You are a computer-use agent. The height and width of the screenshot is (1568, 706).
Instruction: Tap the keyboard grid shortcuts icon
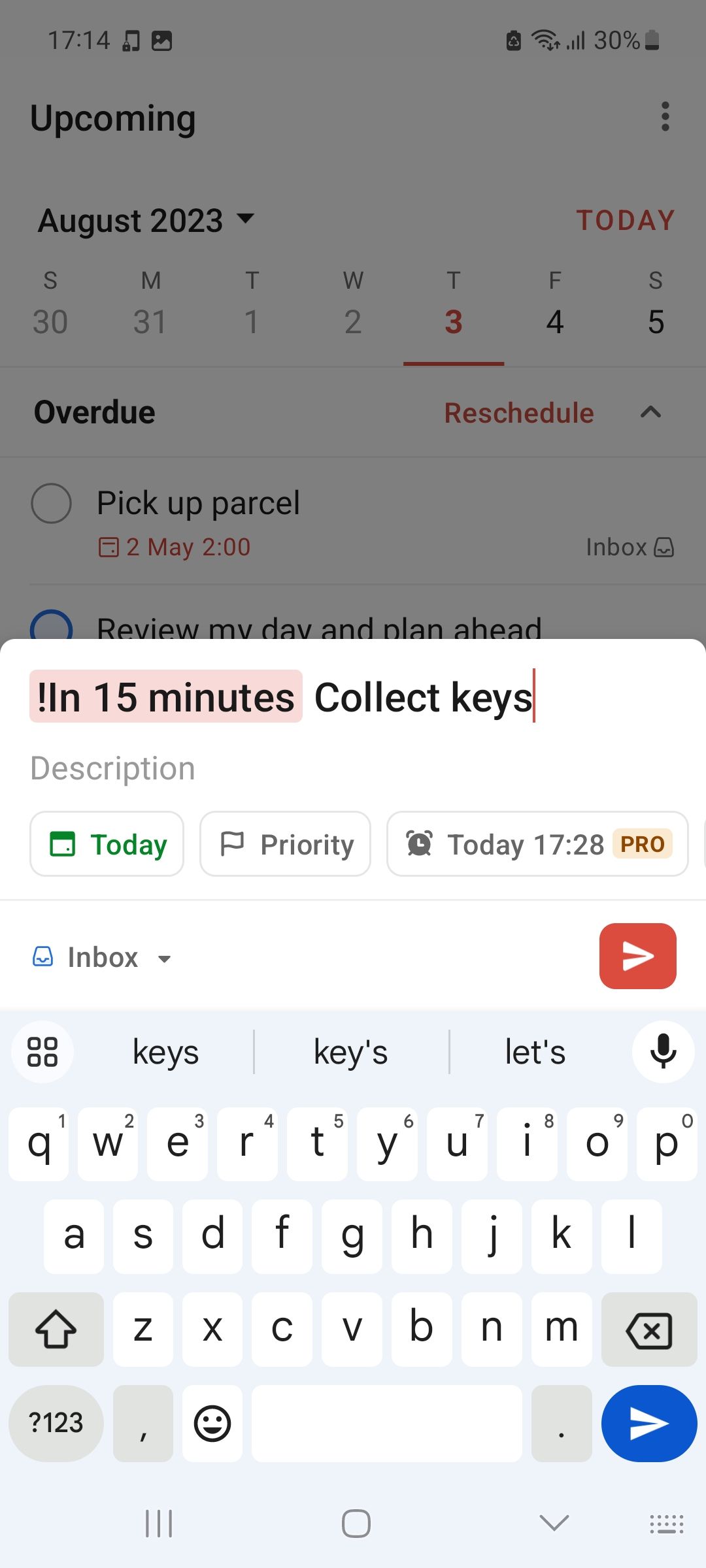click(x=42, y=1052)
